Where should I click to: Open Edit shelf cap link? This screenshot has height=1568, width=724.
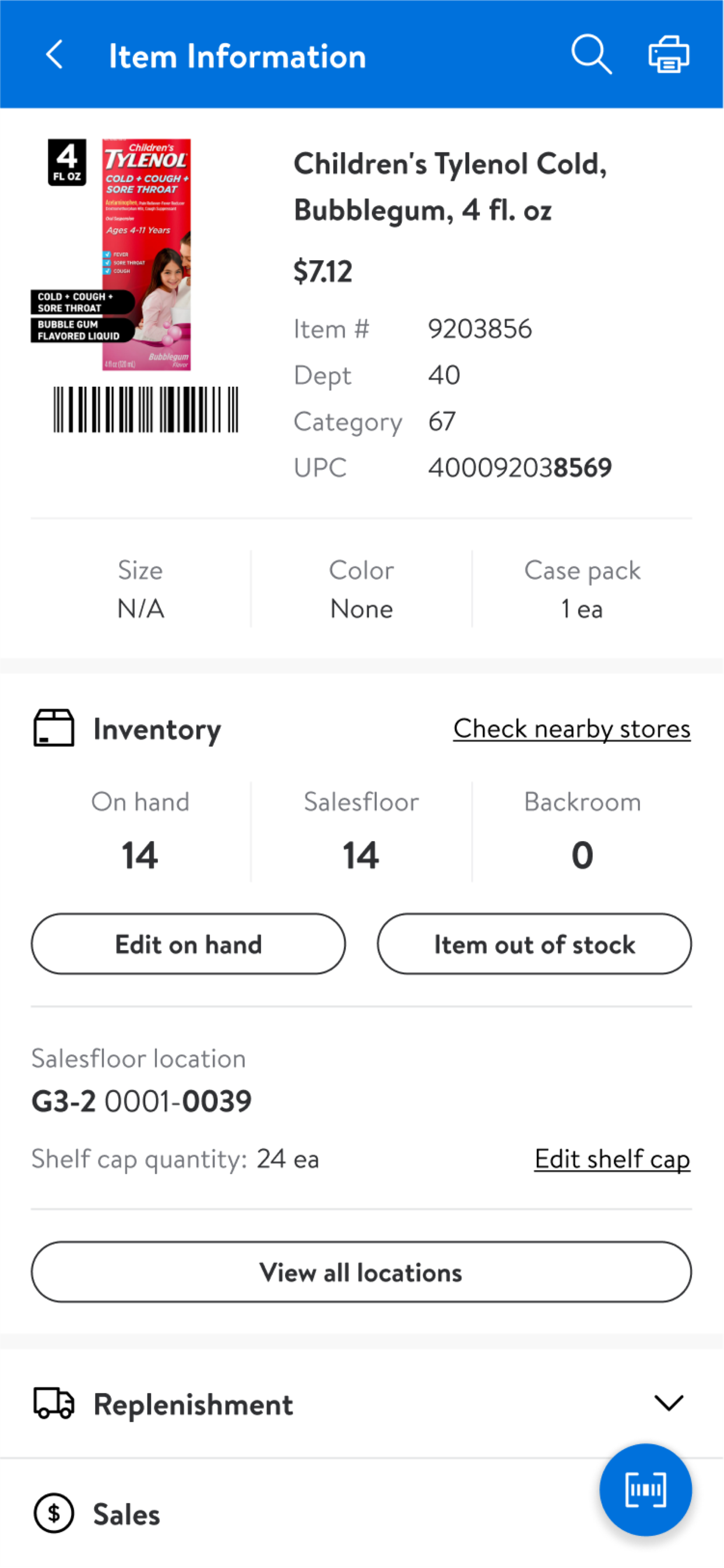coord(611,1159)
